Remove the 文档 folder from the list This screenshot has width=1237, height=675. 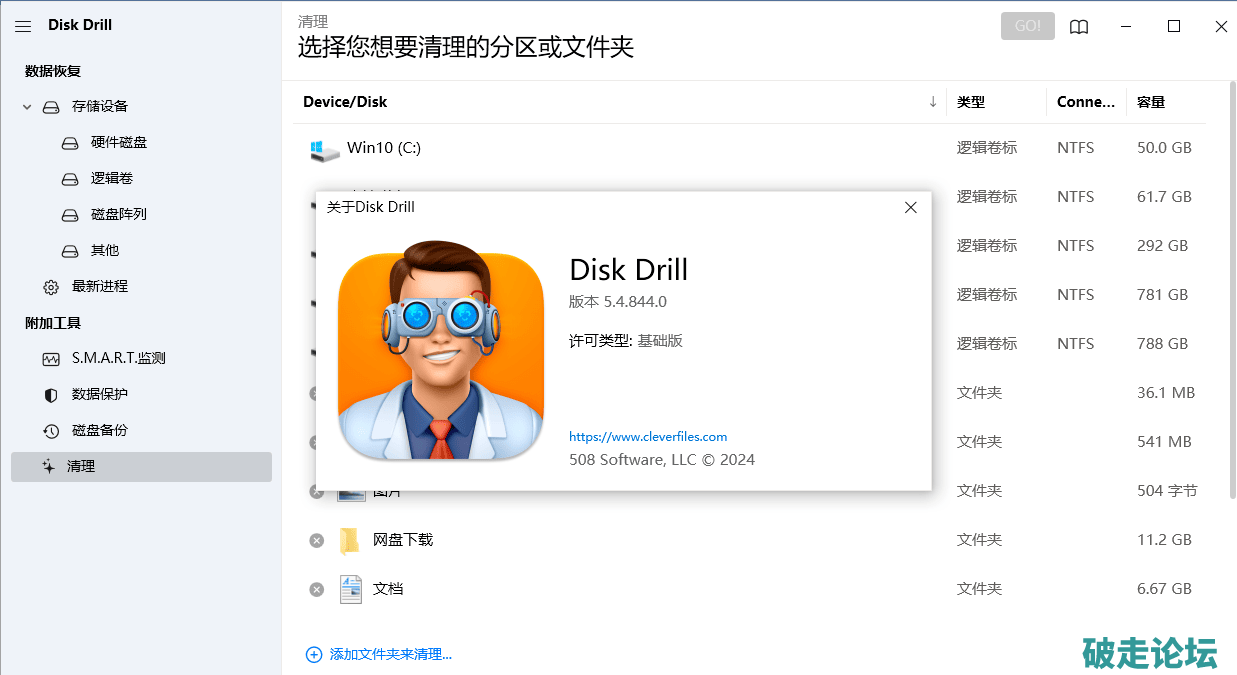(x=316, y=590)
